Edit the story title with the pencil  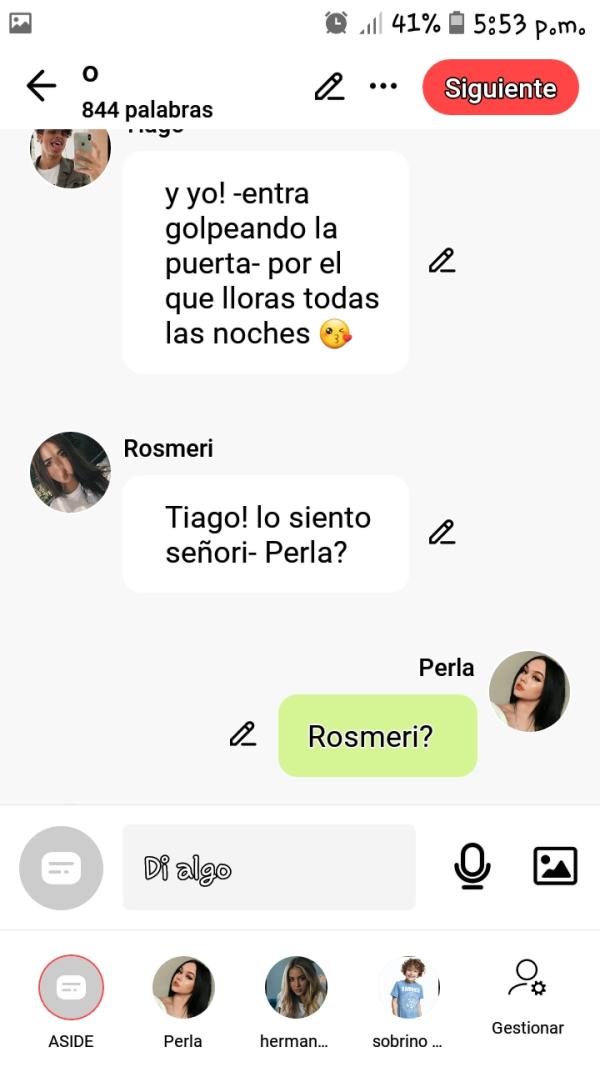pyautogui.click(x=329, y=87)
